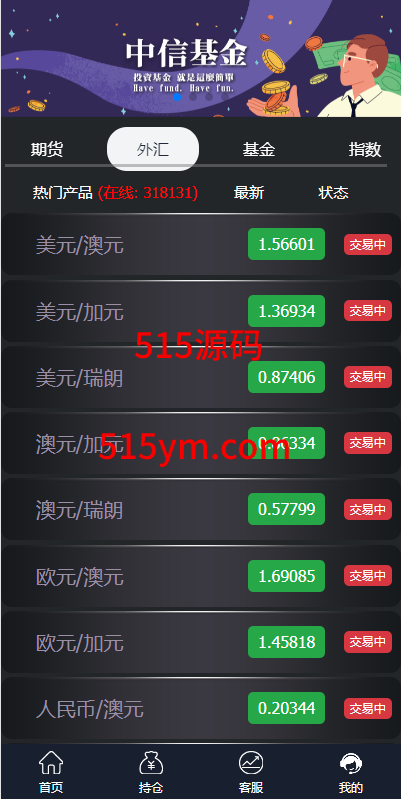401x799 pixels.
Task: Switch to the 基金 tab
Action: [259, 149]
